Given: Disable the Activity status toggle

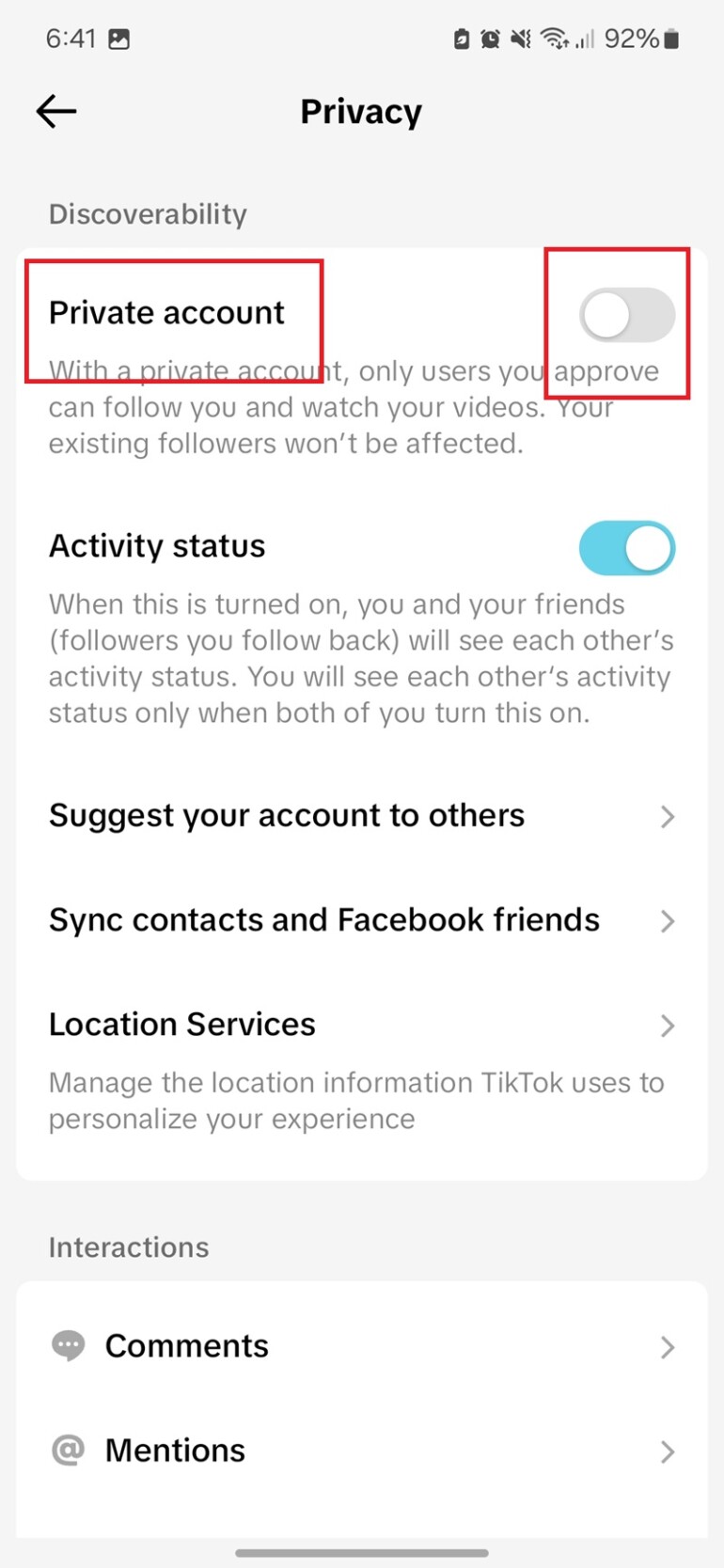Looking at the screenshot, I should [x=626, y=547].
